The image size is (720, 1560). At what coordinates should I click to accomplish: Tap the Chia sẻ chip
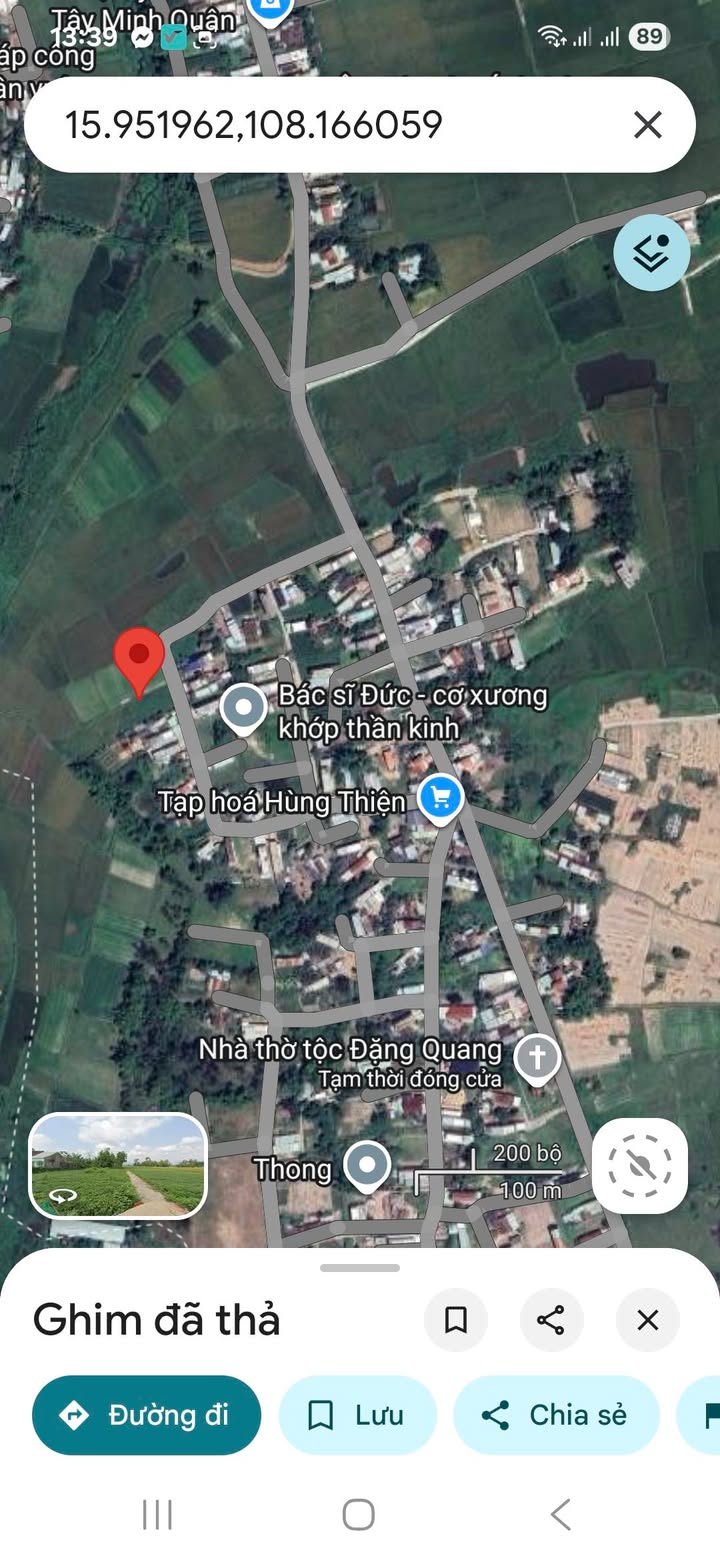coord(557,1415)
